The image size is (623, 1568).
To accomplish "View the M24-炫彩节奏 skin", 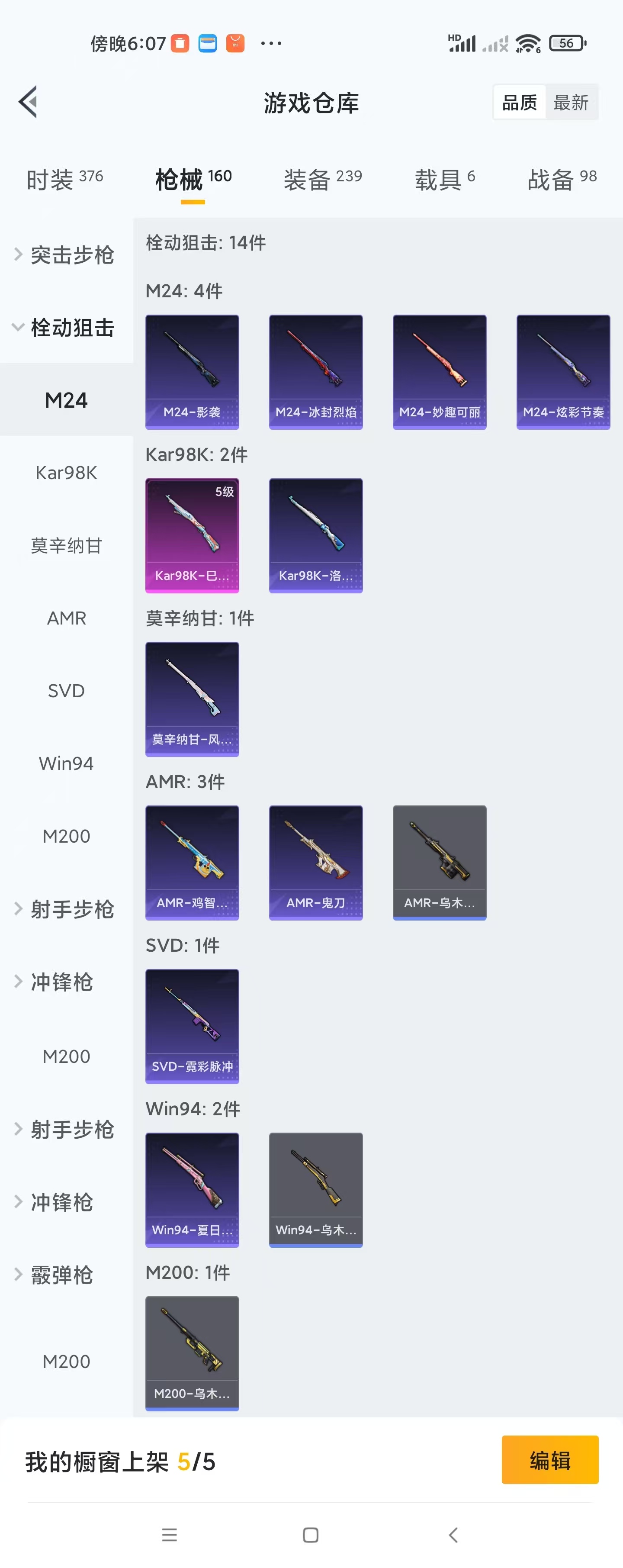I will point(563,371).
